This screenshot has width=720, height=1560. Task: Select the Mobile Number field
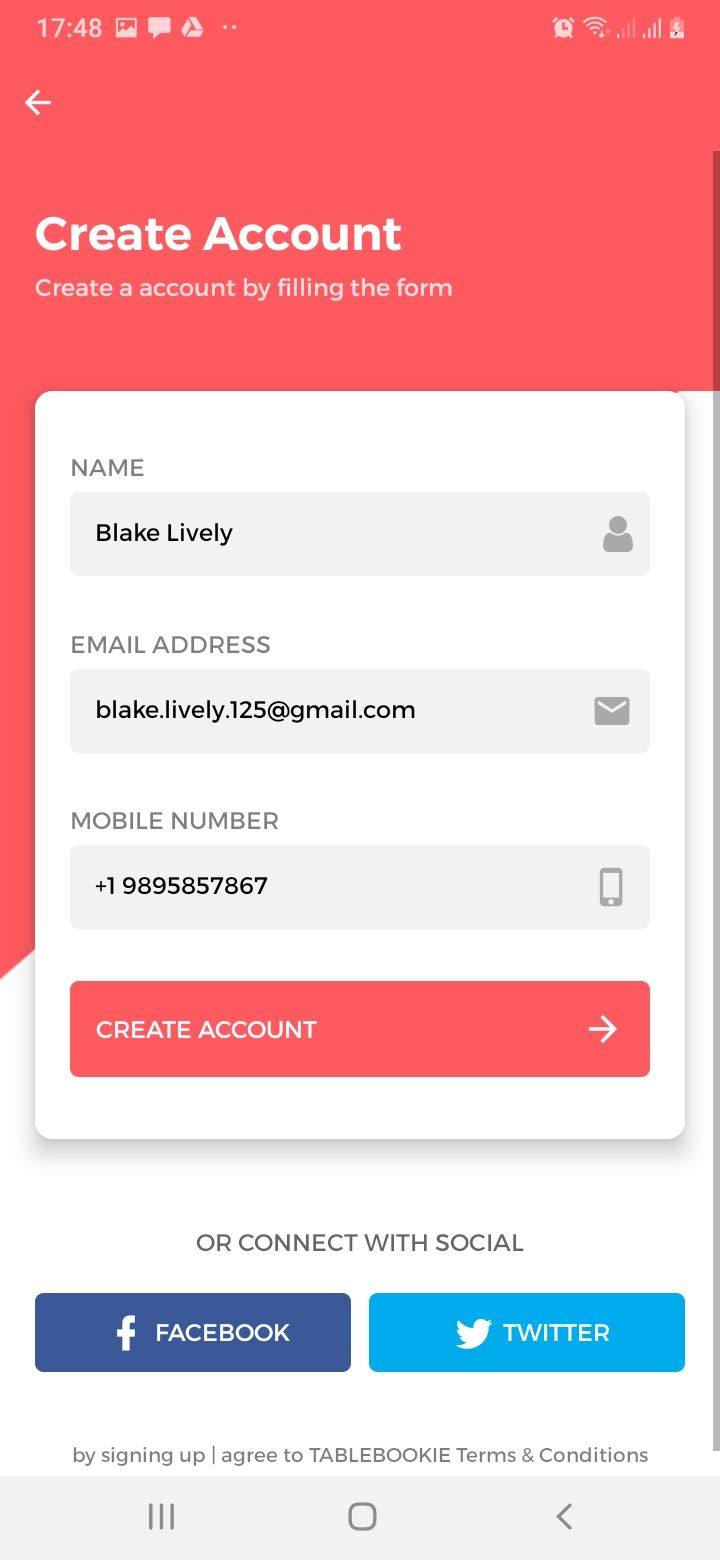pyautogui.click(x=360, y=886)
